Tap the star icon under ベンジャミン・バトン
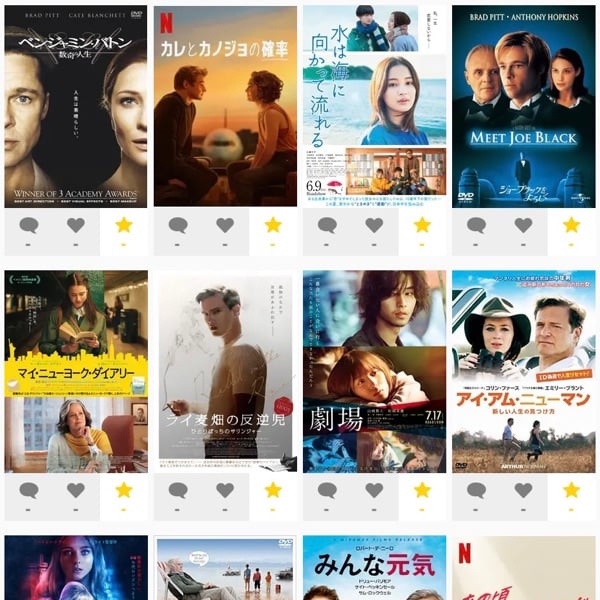Viewport: 600px width, 600px height. point(123,225)
